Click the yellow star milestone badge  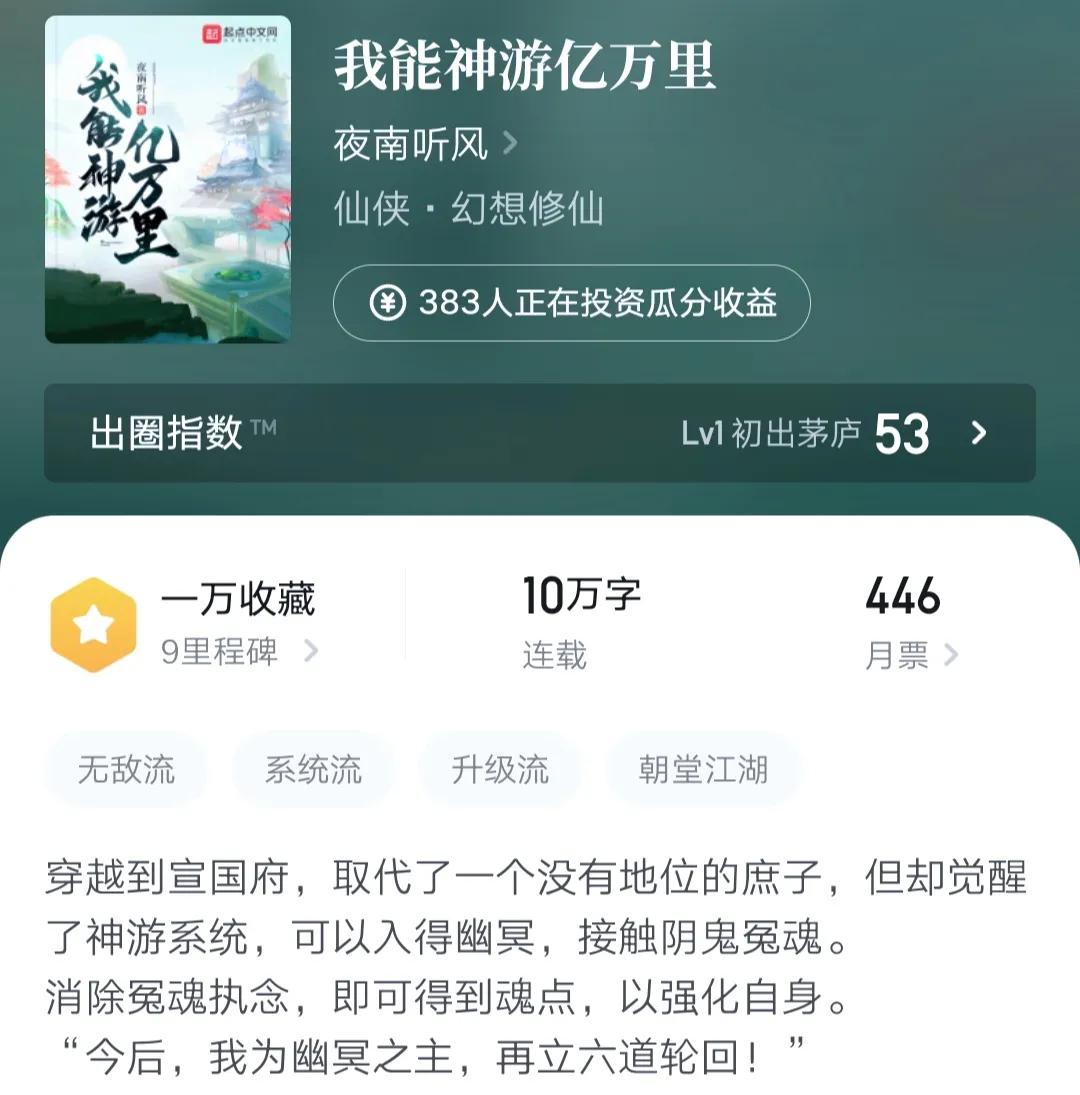[x=95, y=623]
